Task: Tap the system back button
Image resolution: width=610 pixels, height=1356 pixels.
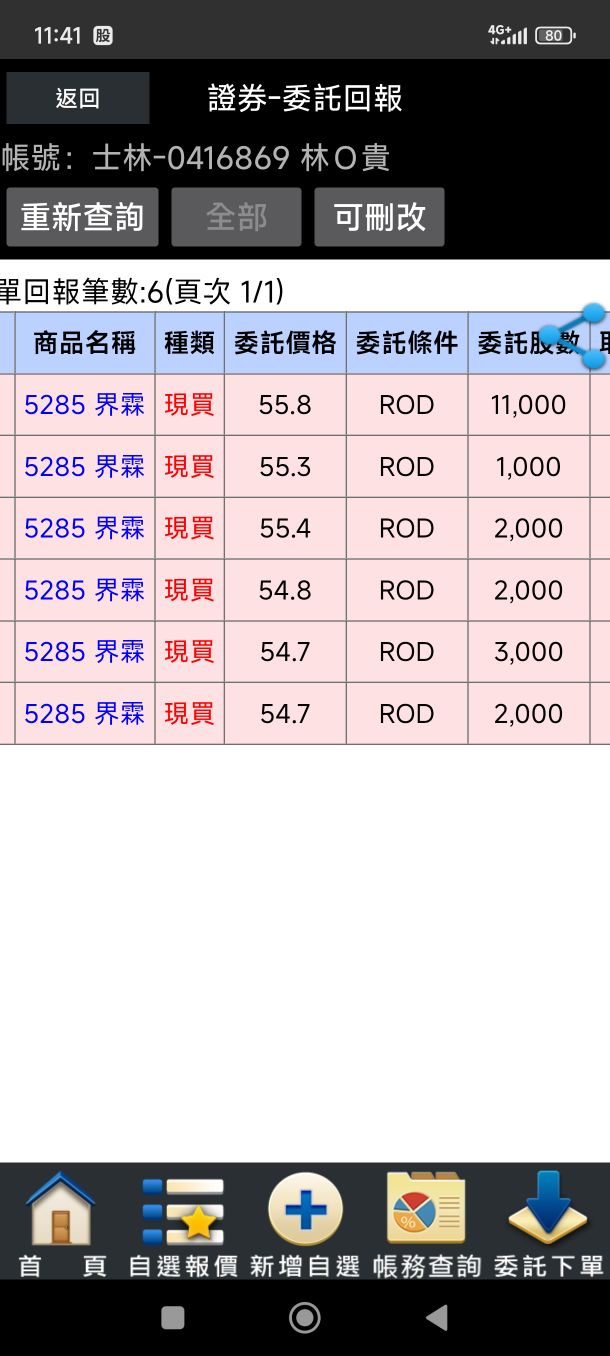Action: tap(437, 1318)
